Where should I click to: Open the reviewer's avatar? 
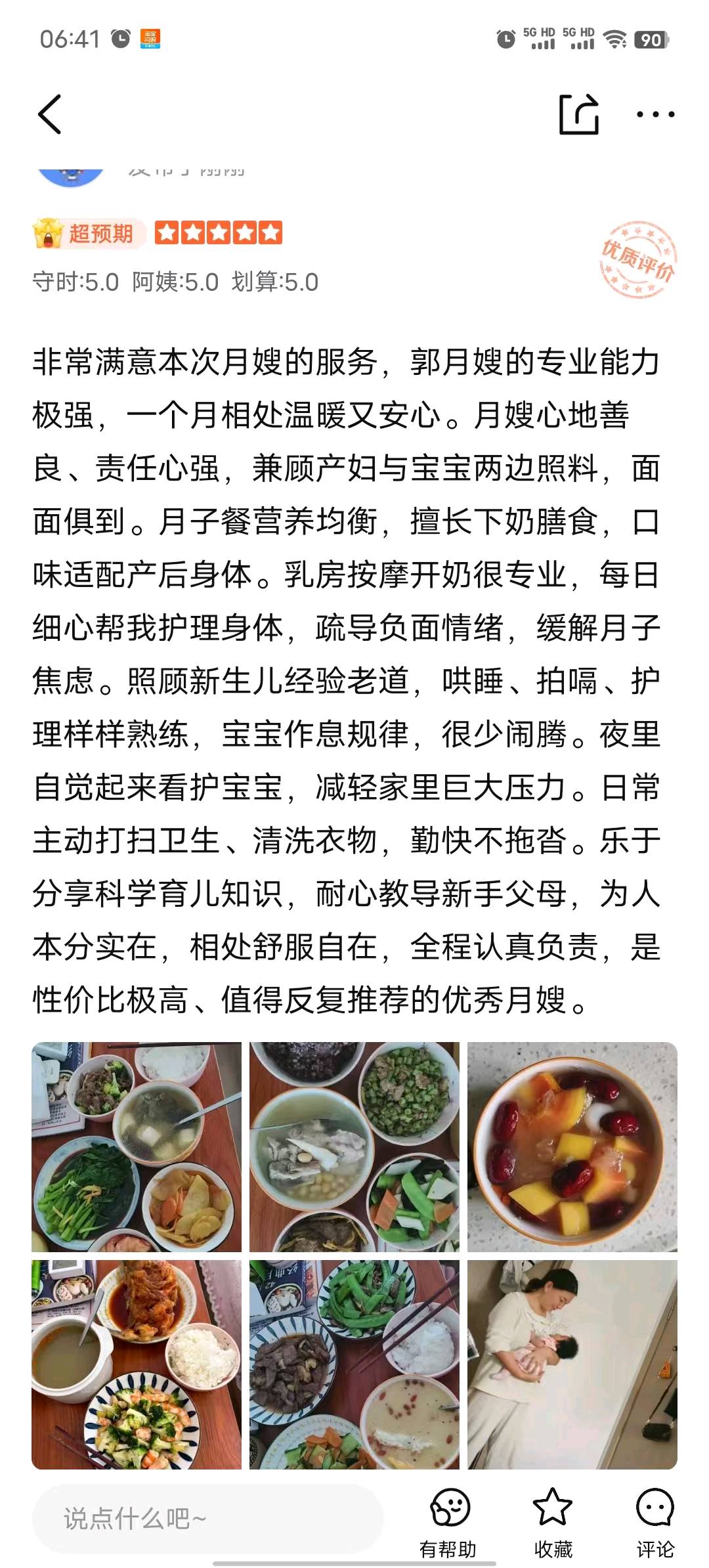[x=71, y=173]
